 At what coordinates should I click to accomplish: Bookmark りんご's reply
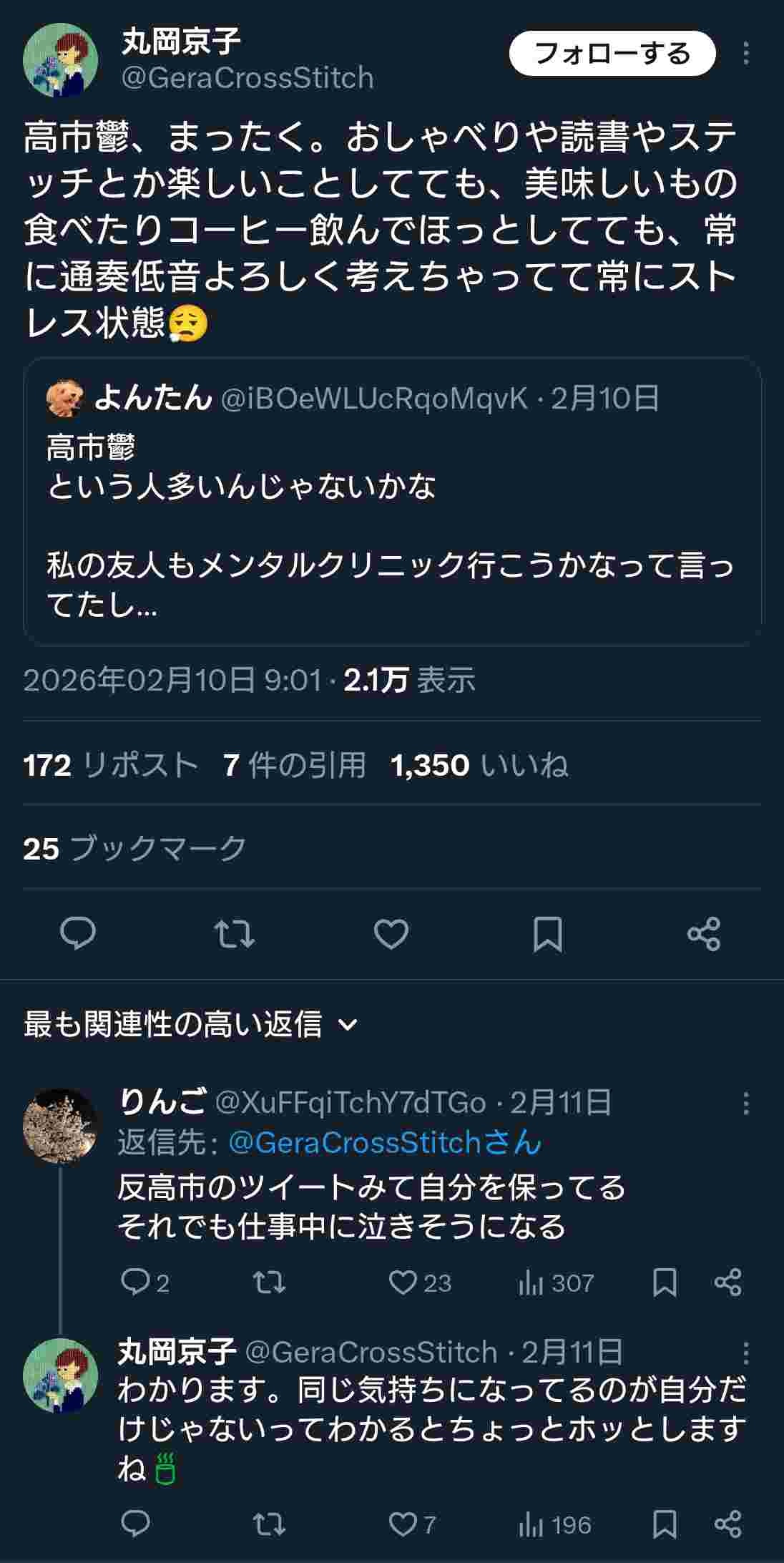click(665, 1282)
